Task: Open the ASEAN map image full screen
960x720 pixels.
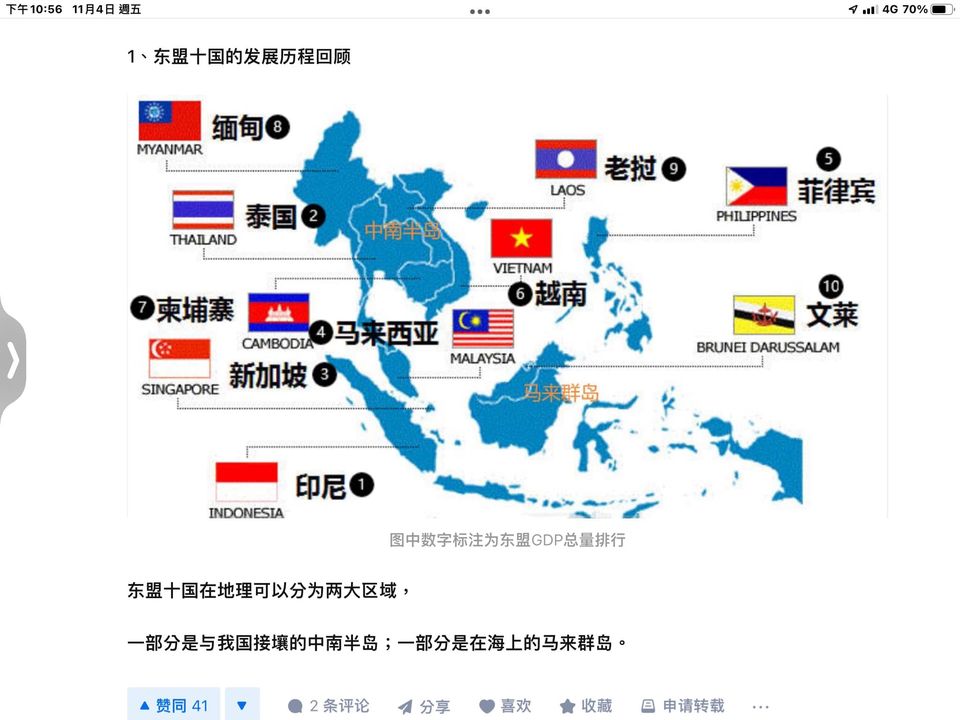Action: pyautogui.click(x=506, y=306)
